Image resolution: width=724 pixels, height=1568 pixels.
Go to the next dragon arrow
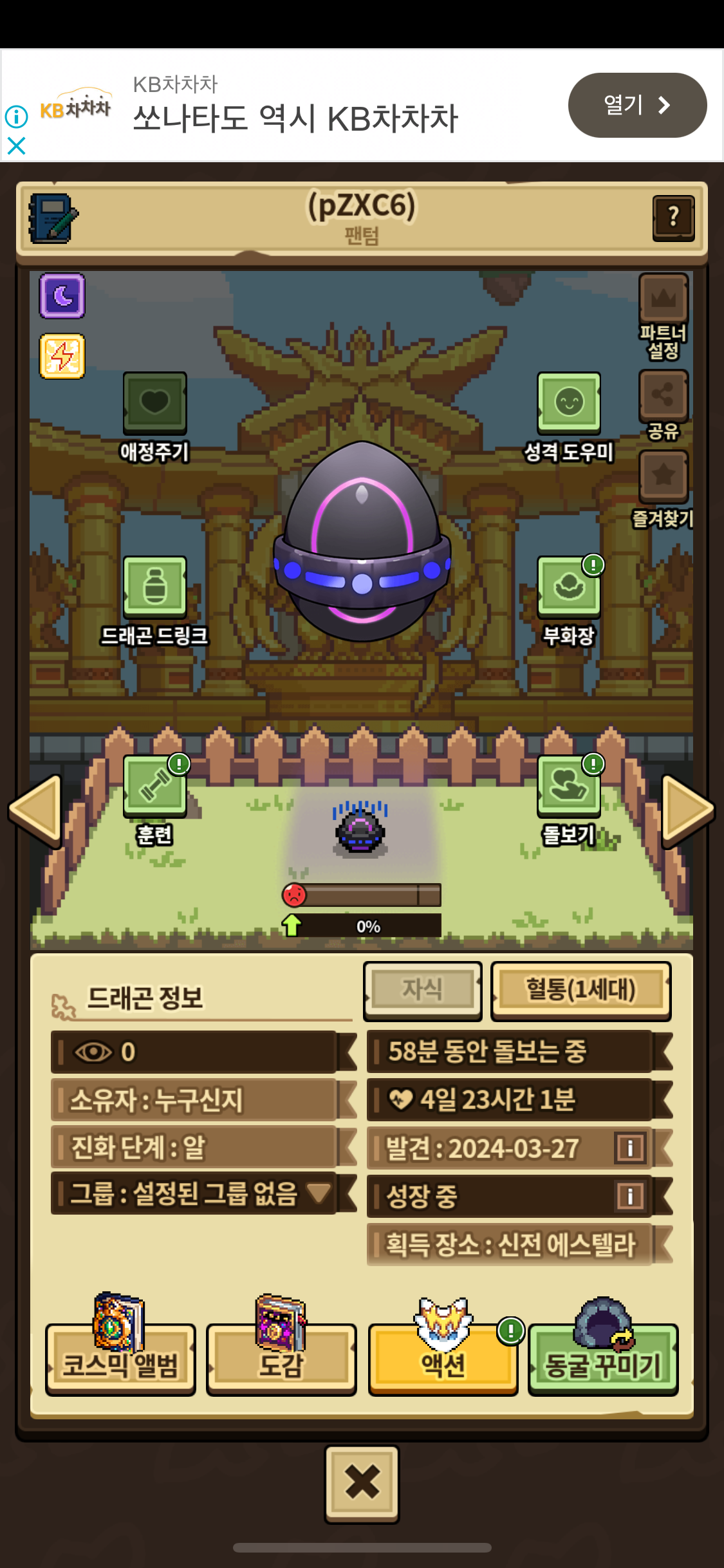pos(687,810)
